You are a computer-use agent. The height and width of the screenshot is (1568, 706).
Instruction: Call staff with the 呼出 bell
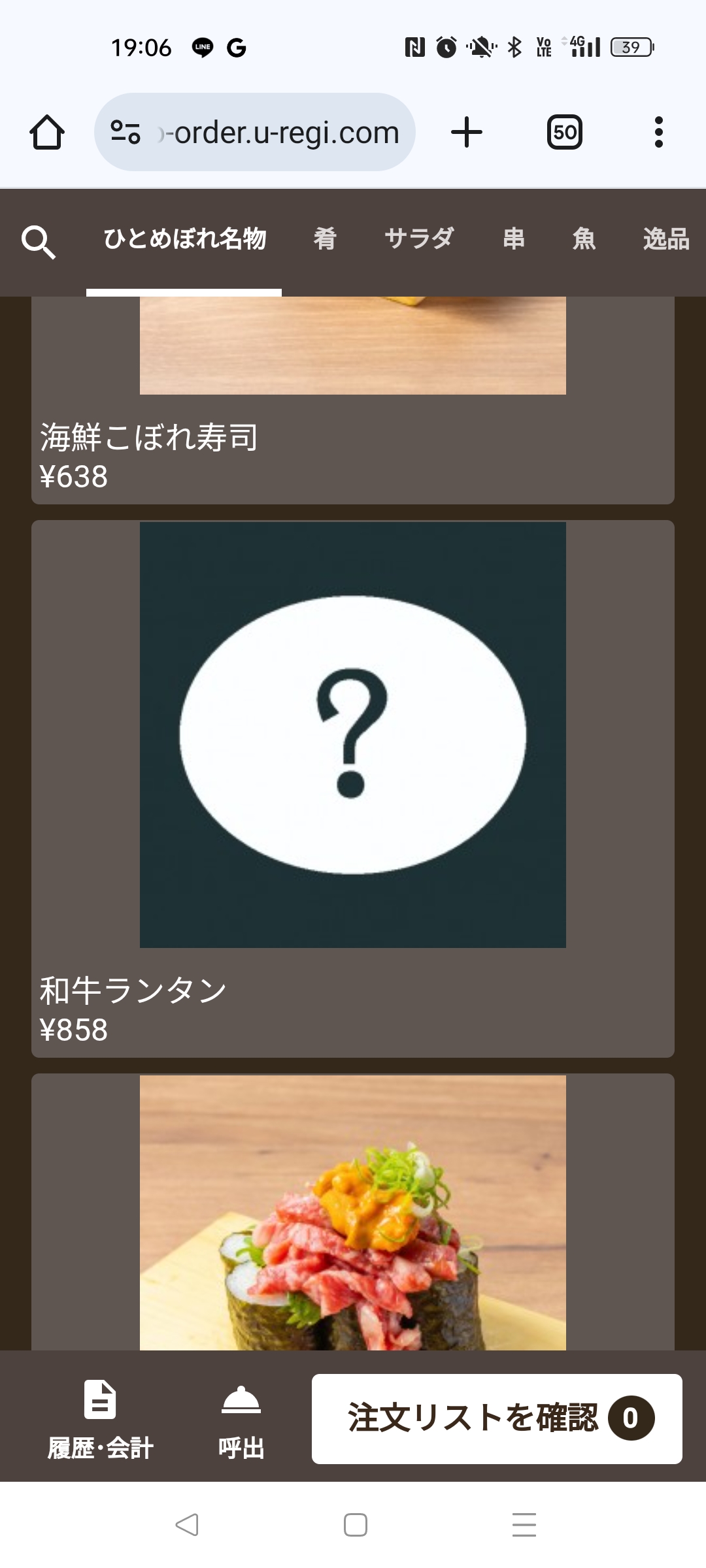click(241, 1419)
